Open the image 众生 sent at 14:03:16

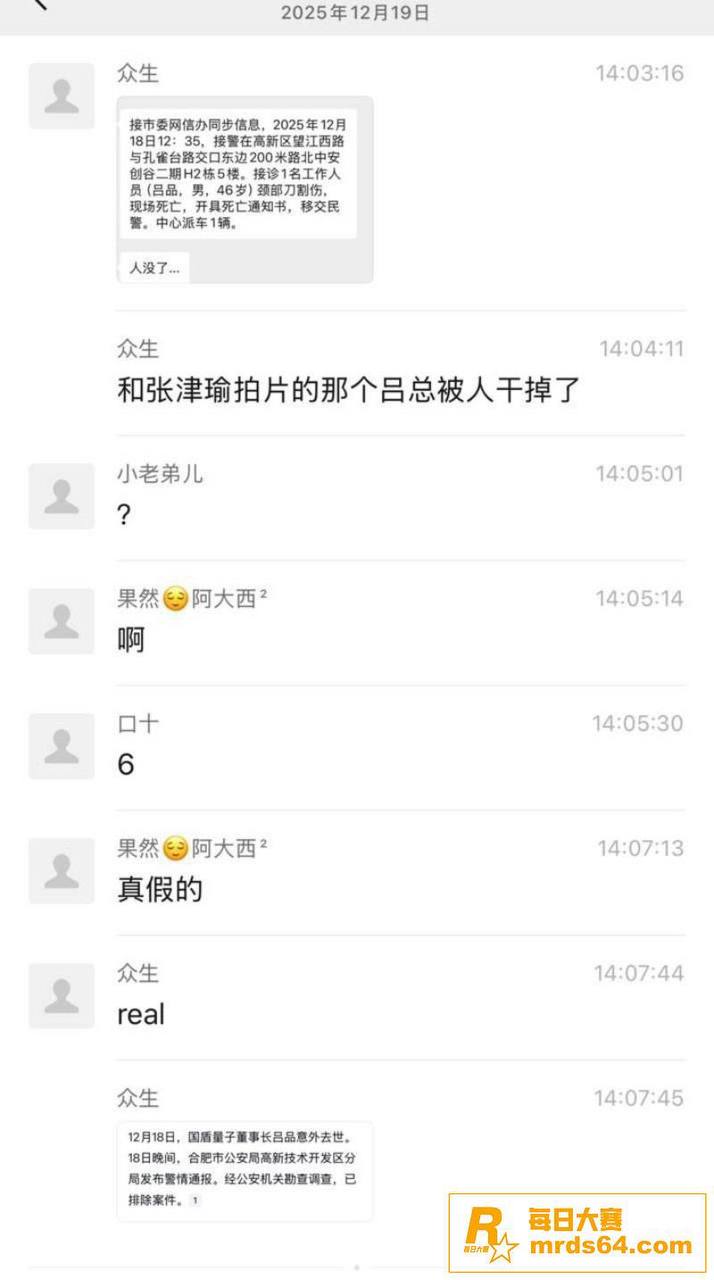(x=245, y=190)
